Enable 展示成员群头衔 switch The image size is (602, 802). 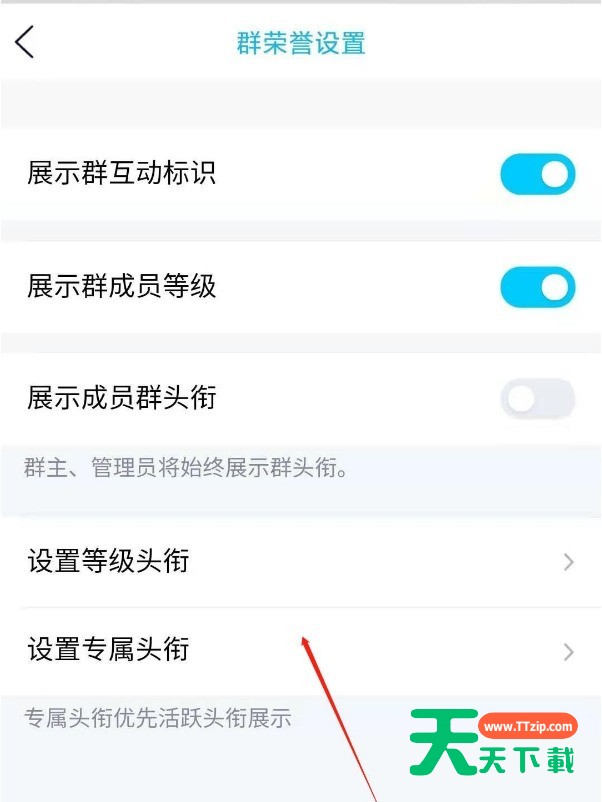pyautogui.click(x=537, y=400)
